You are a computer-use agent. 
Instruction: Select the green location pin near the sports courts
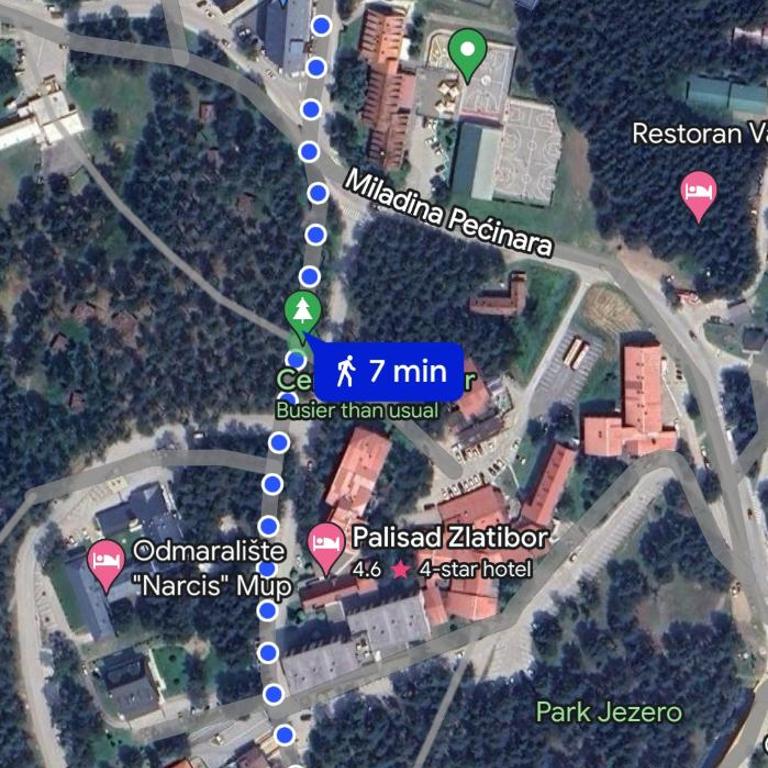click(466, 52)
